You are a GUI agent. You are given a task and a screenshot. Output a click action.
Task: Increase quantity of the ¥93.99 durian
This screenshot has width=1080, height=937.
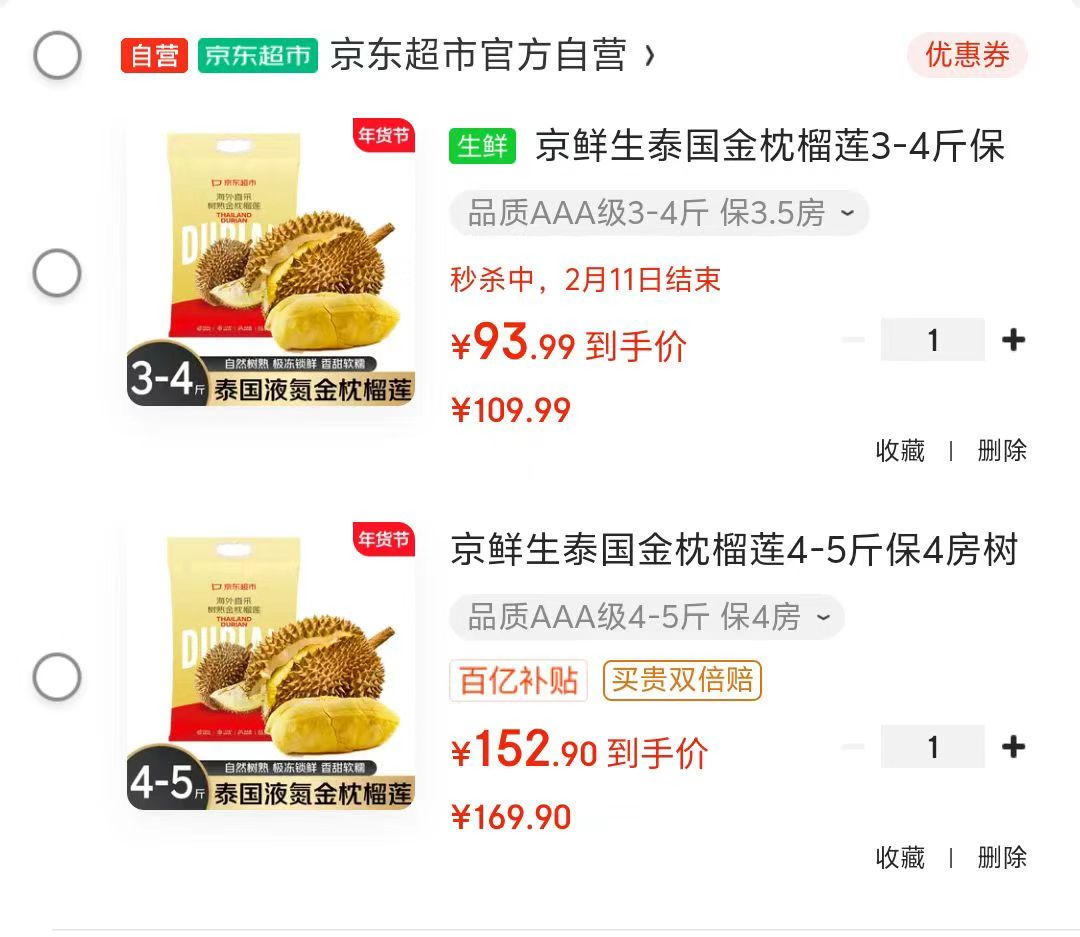[x=1013, y=340]
